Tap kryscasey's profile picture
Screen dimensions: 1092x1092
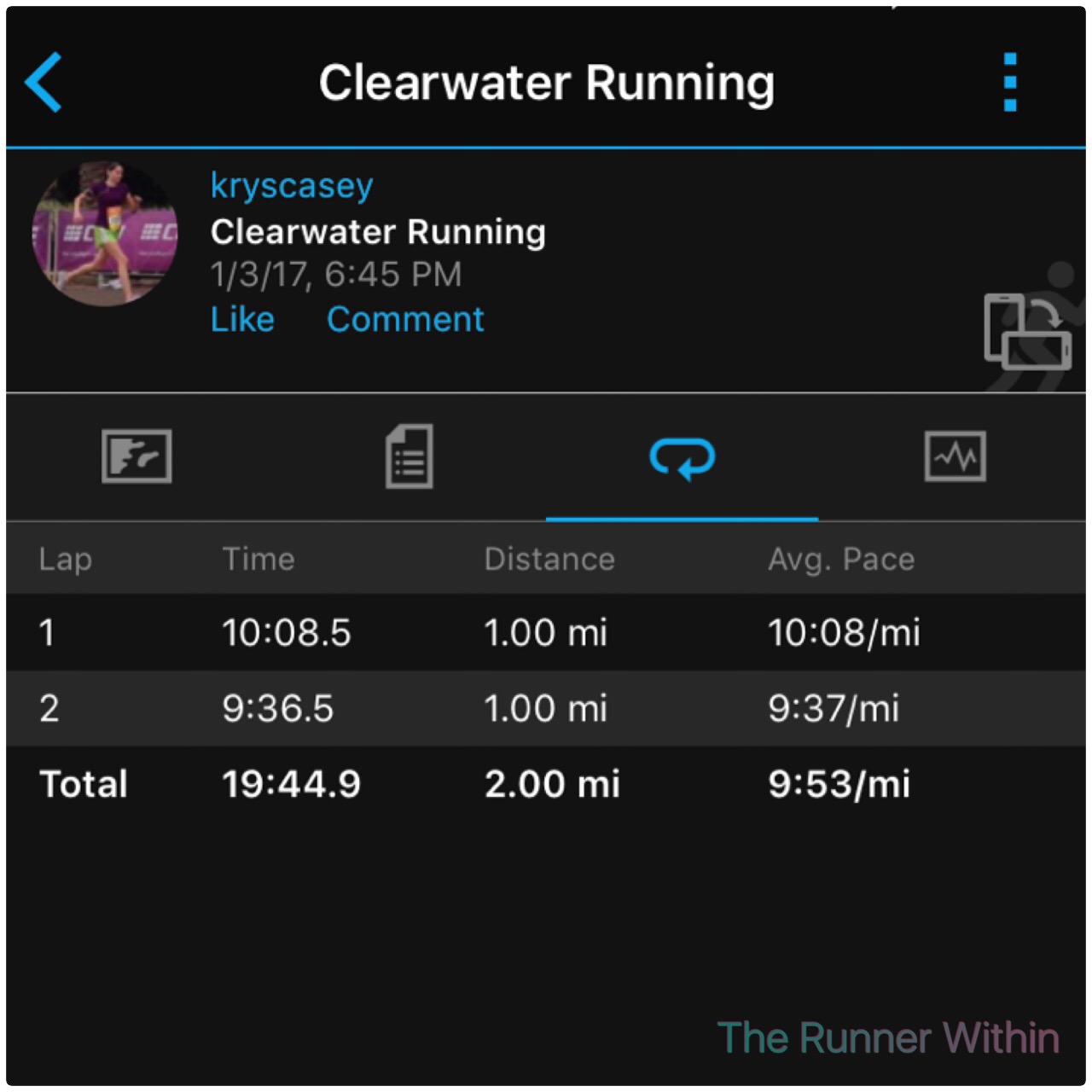pyautogui.click(x=105, y=233)
